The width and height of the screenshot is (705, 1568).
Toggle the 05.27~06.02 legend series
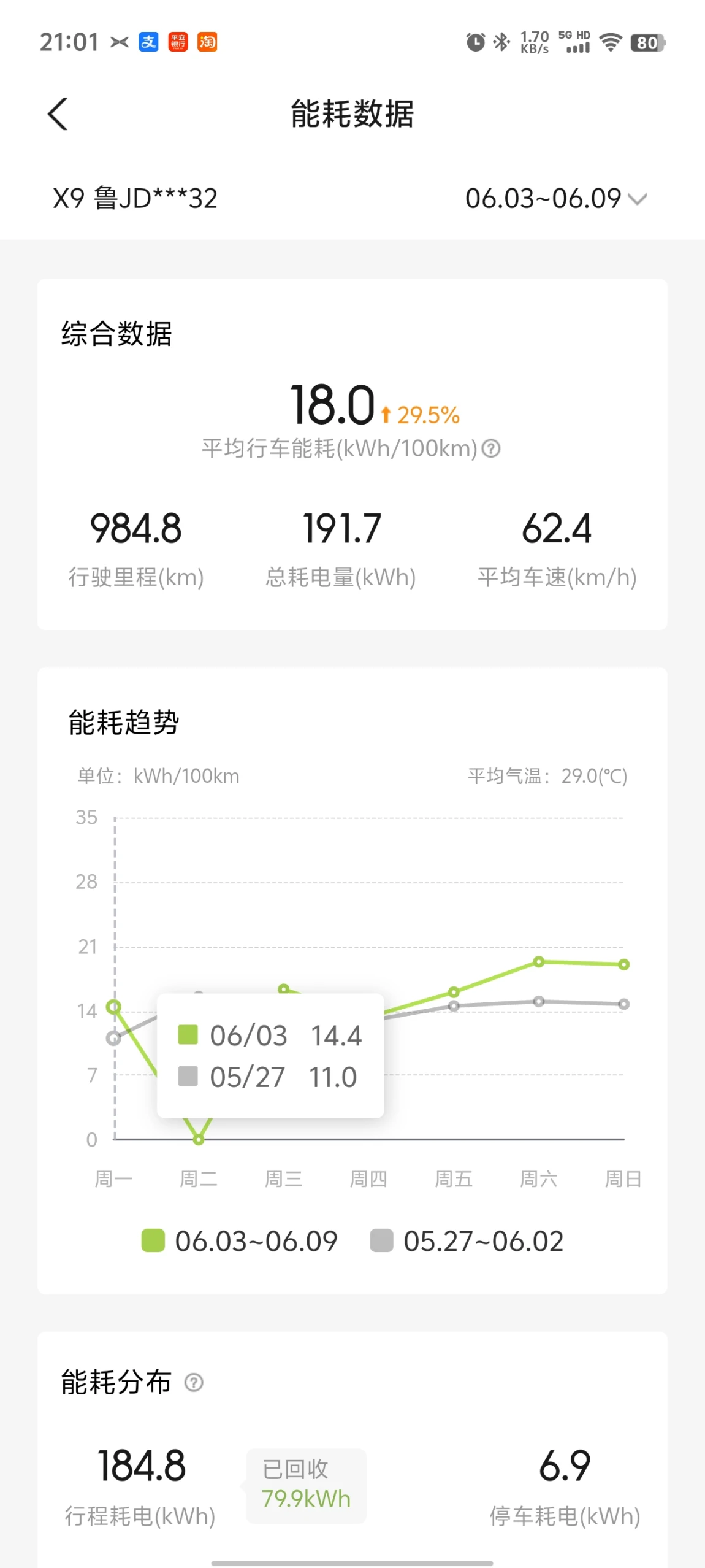[467, 1241]
